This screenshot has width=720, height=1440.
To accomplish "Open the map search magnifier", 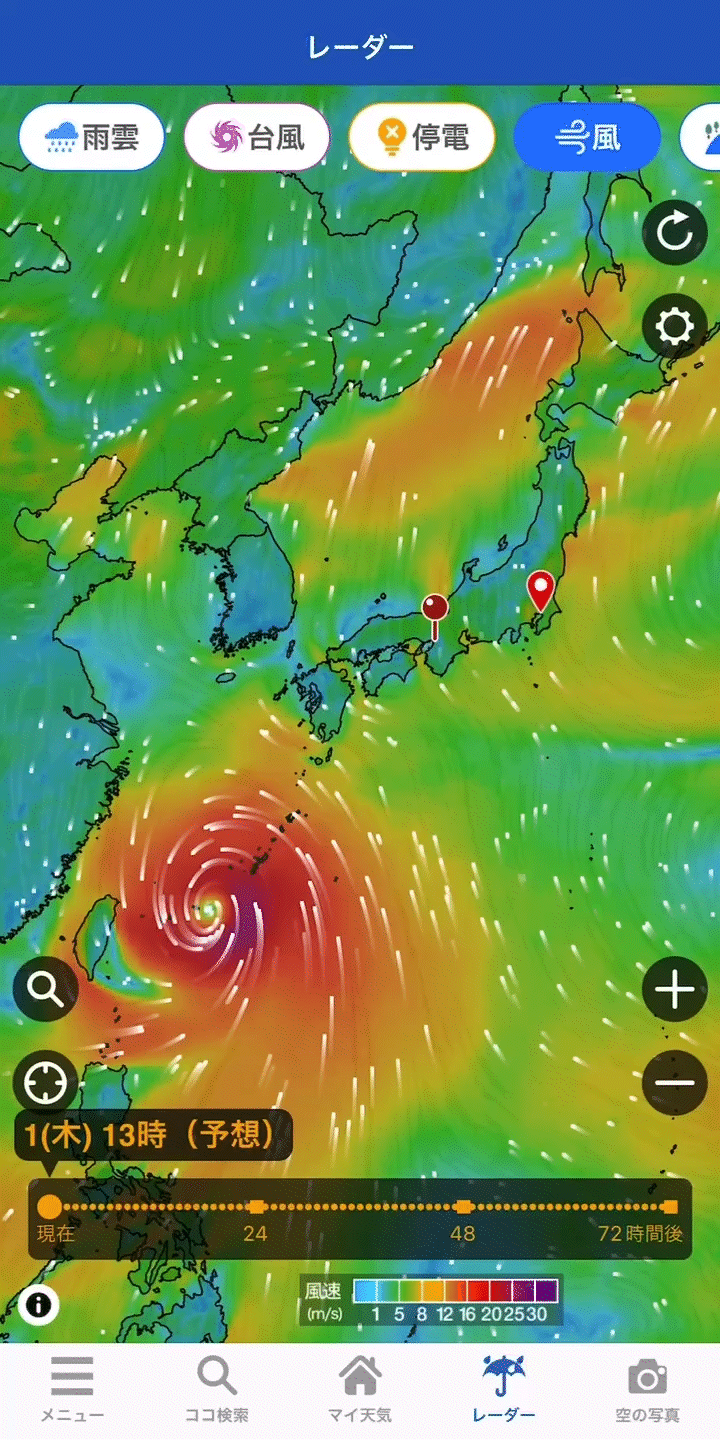I will pyautogui.click(x=45, y=988).
